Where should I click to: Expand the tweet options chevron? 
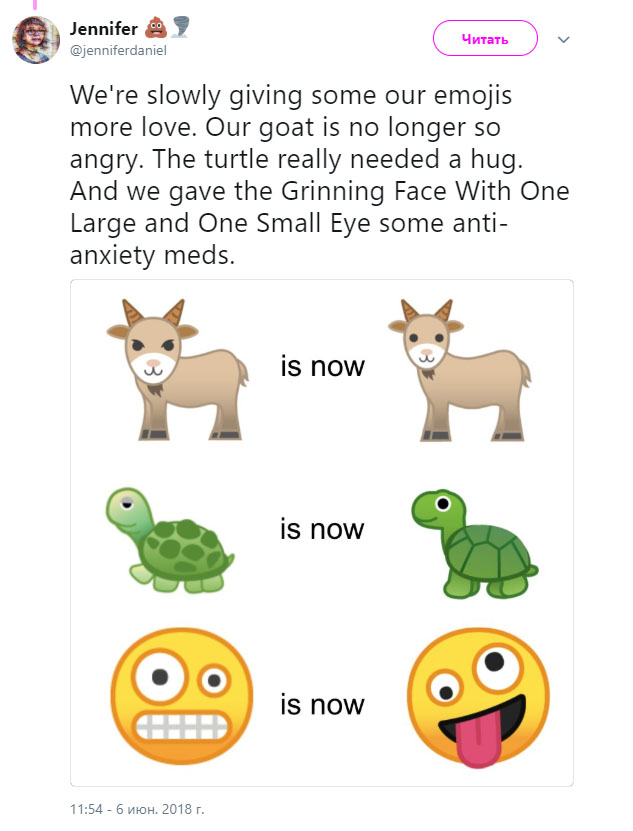tap(563, 40)
